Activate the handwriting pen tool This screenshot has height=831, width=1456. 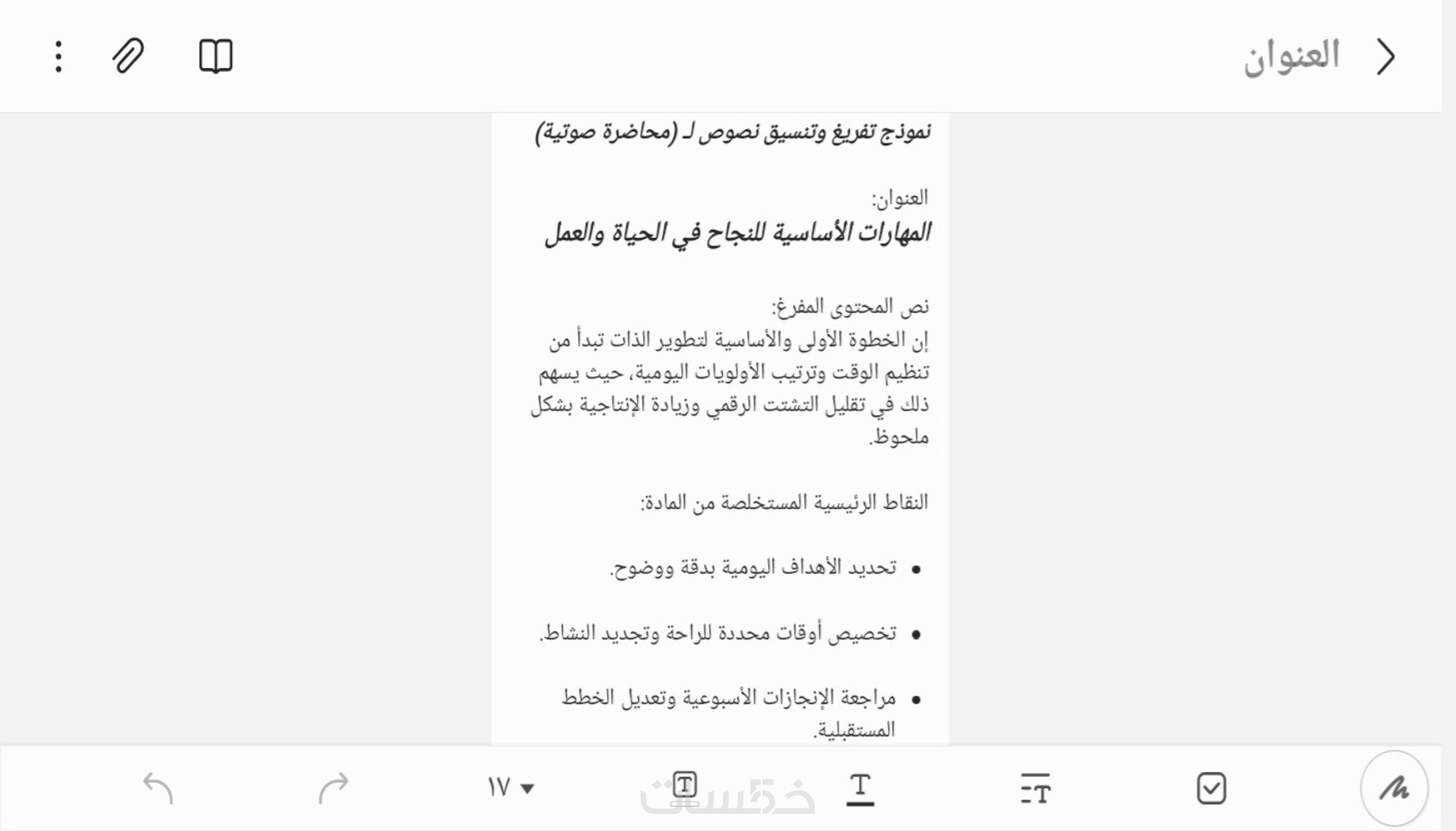[1393, 787]
